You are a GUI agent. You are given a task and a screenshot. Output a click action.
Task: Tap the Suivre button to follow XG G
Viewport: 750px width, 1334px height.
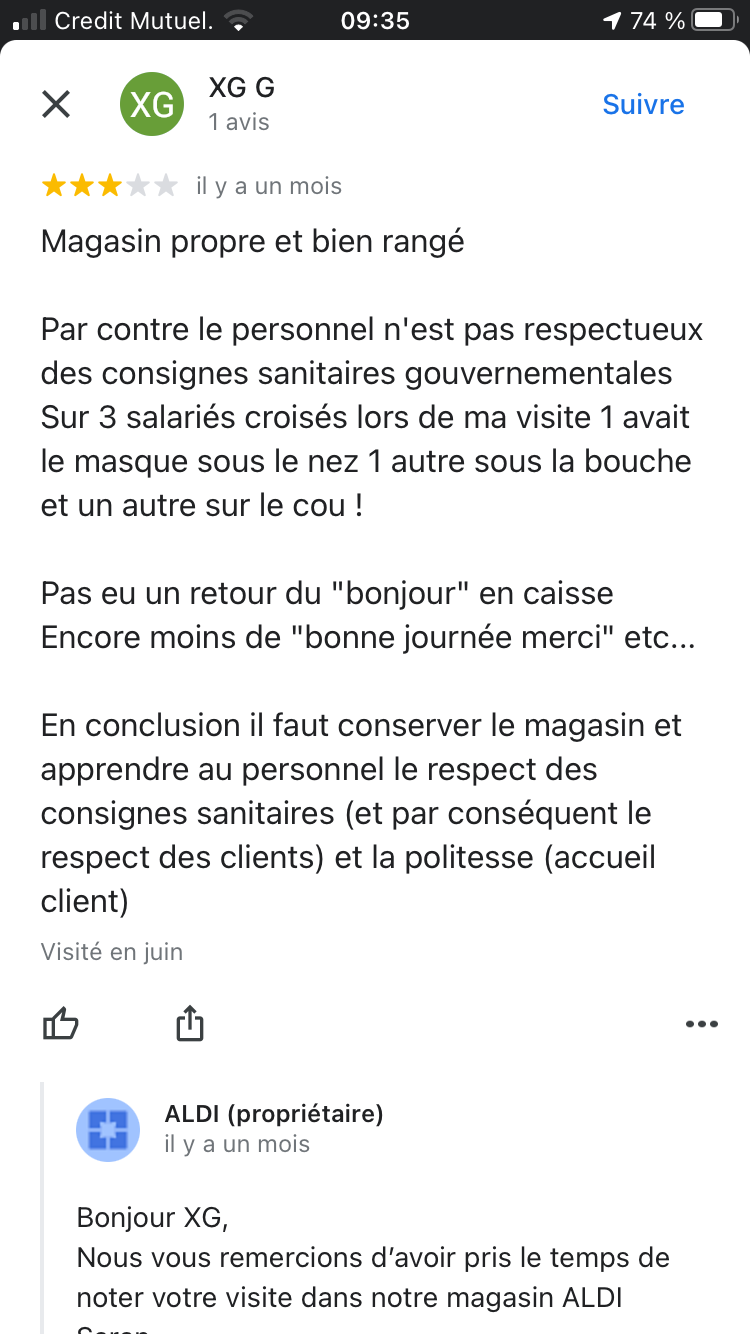tap(643, 104)
